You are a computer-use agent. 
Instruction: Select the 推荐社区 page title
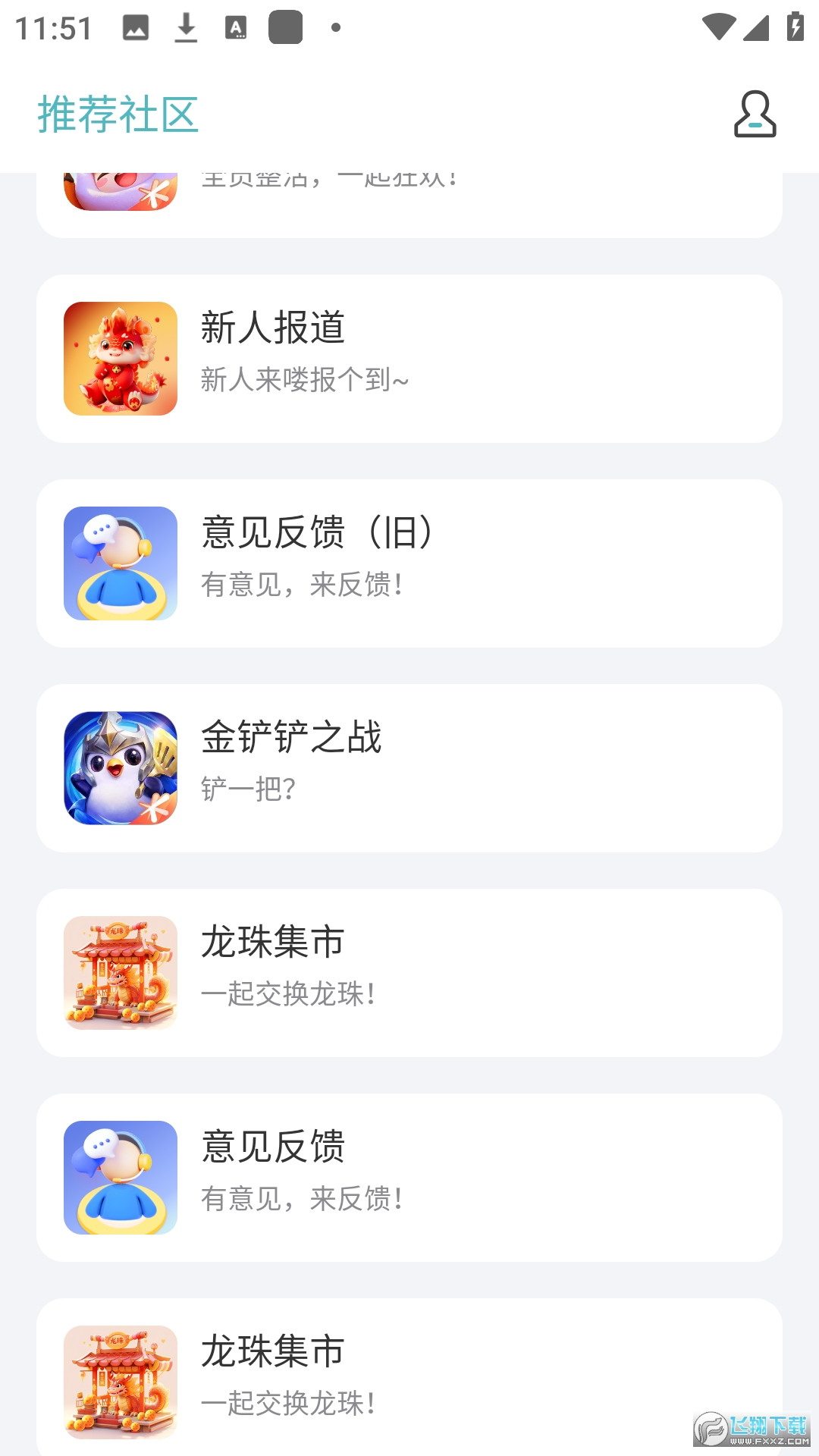pos(118,114)
